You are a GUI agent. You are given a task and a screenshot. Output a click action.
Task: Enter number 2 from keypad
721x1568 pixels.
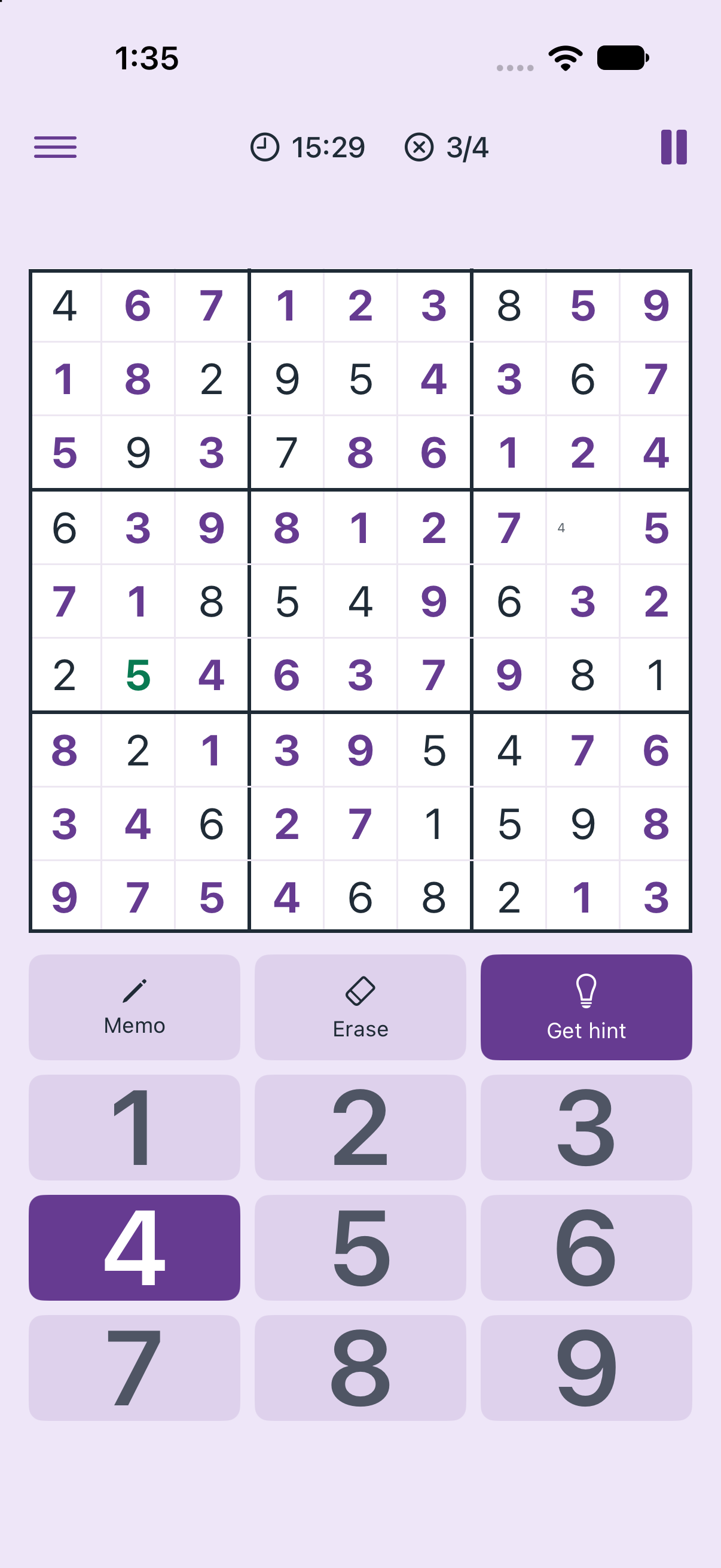coord(360,1127)
